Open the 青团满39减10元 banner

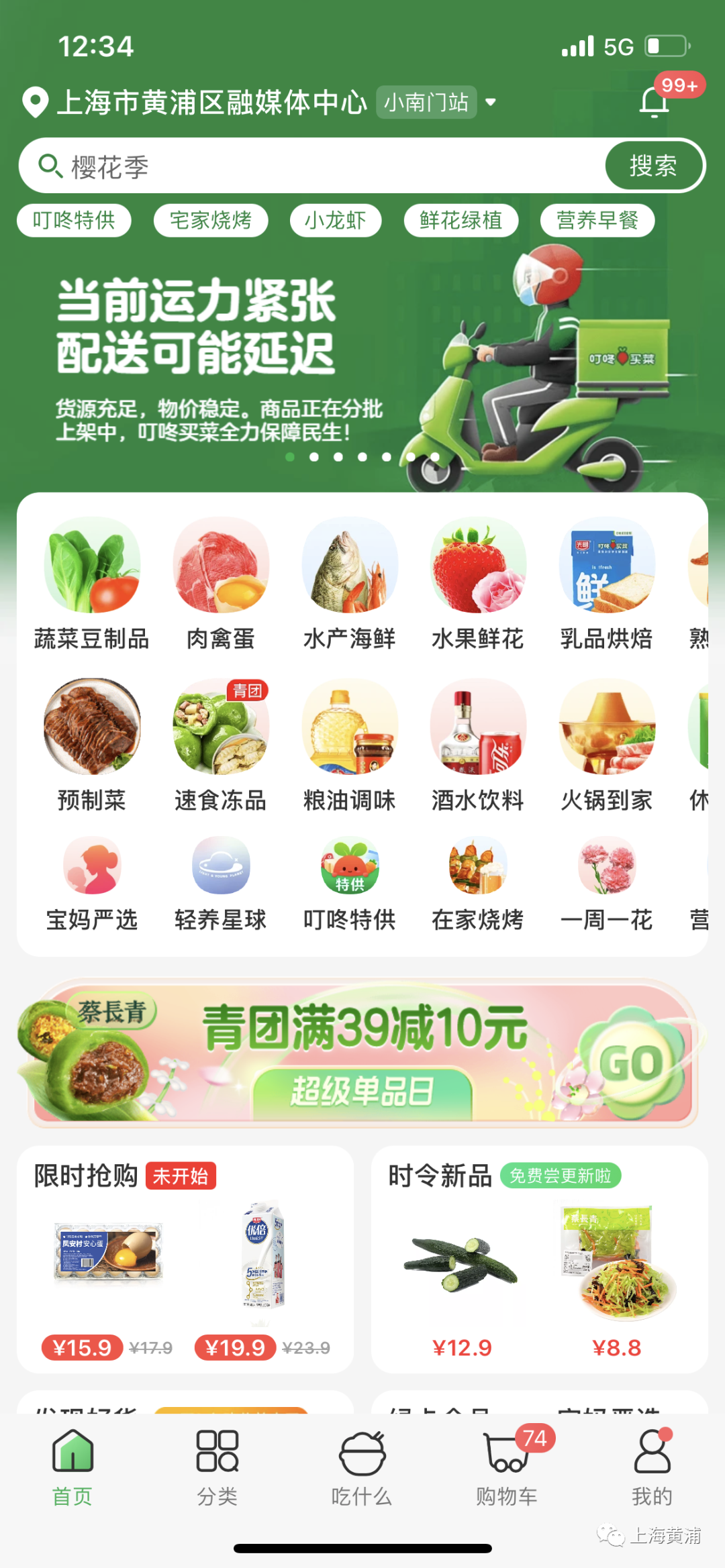click(362, 1053)
